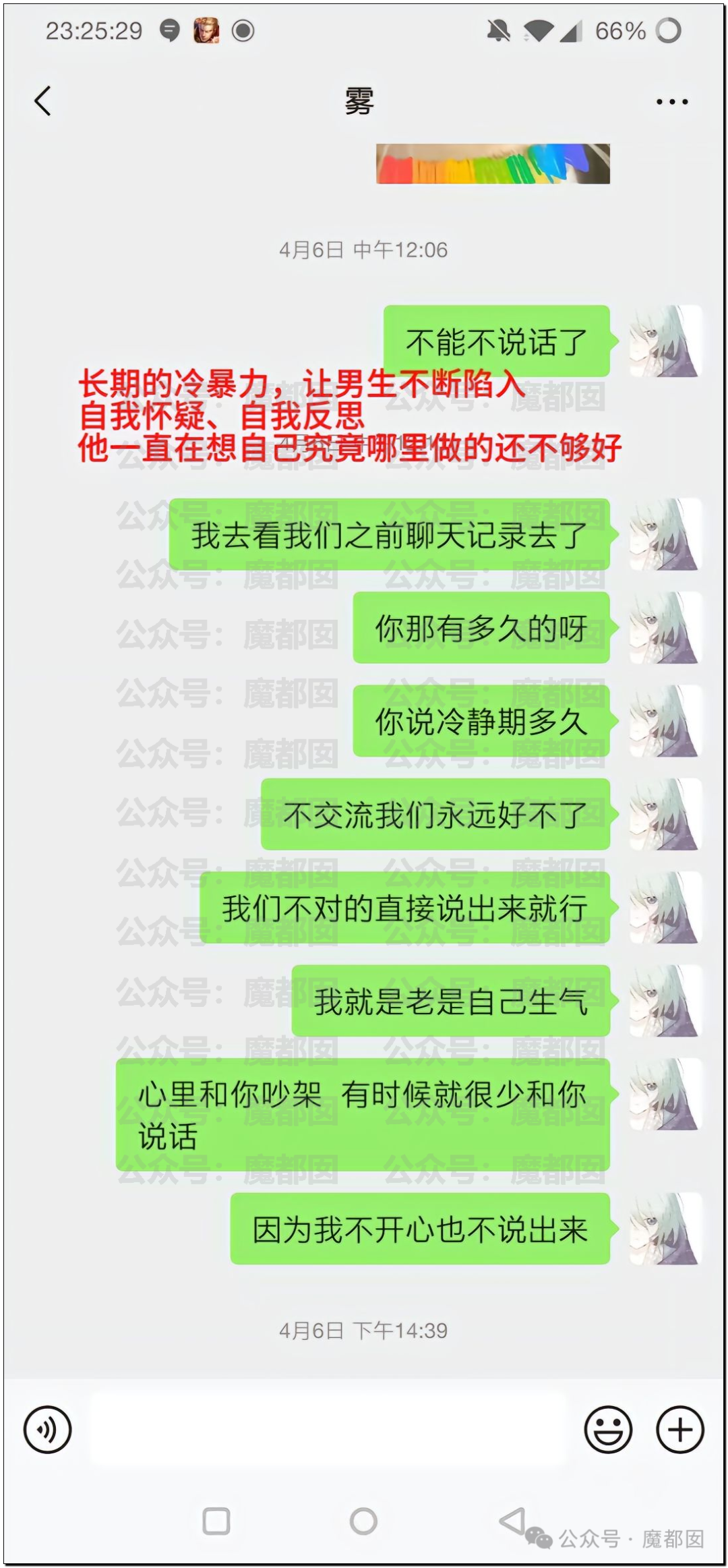Open the plus attachments menu
The image size is (728, 1568).
coord(680,1429)
